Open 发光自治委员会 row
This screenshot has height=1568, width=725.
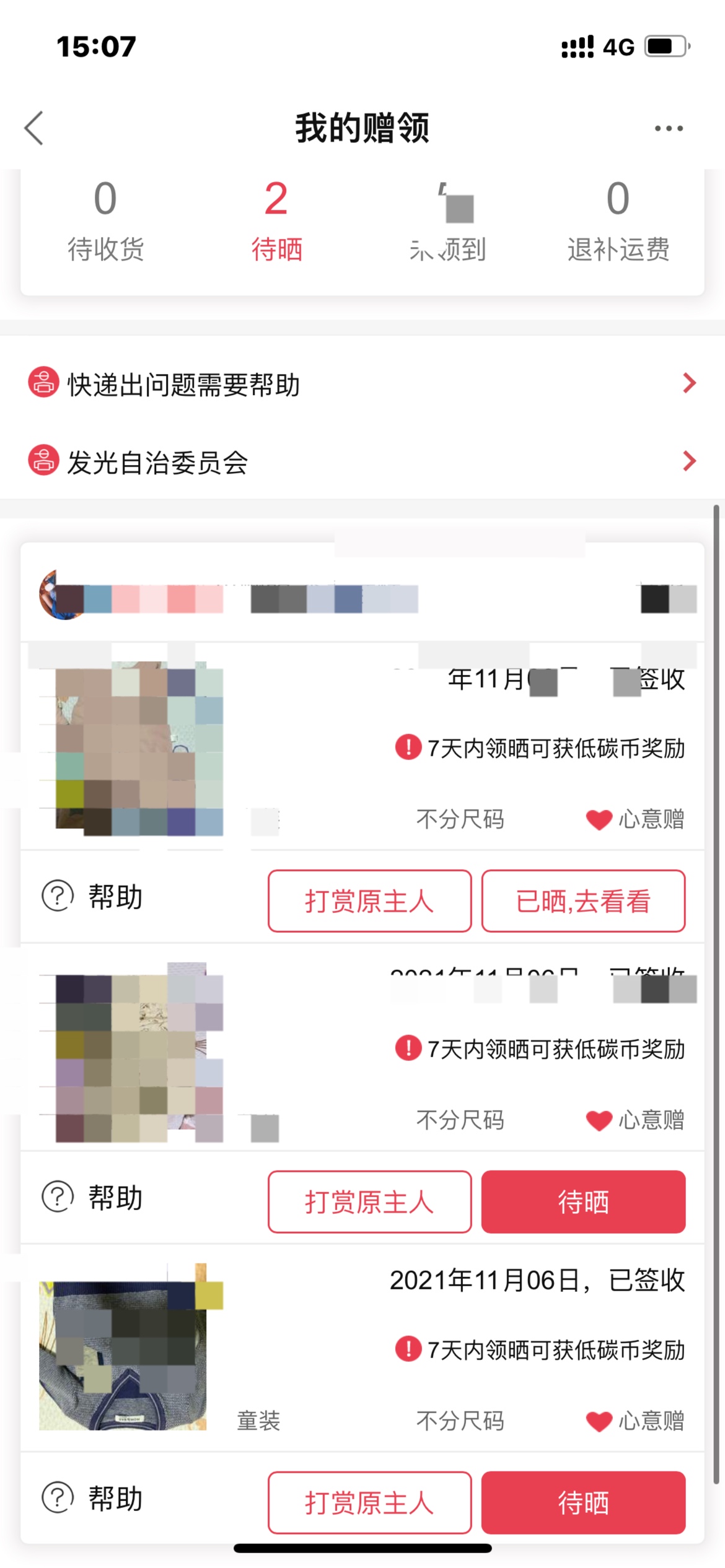click(362, 461)
